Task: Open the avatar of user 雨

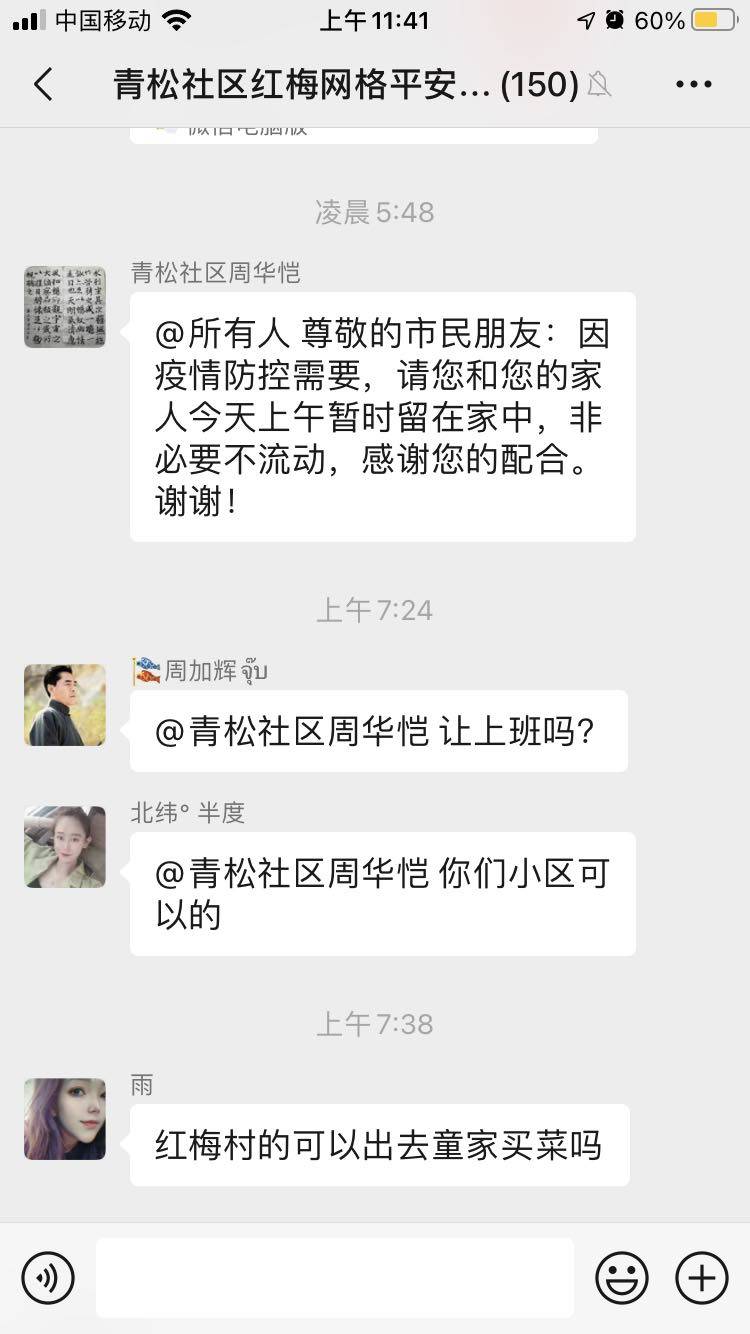Action: [x=65, y=1119]
